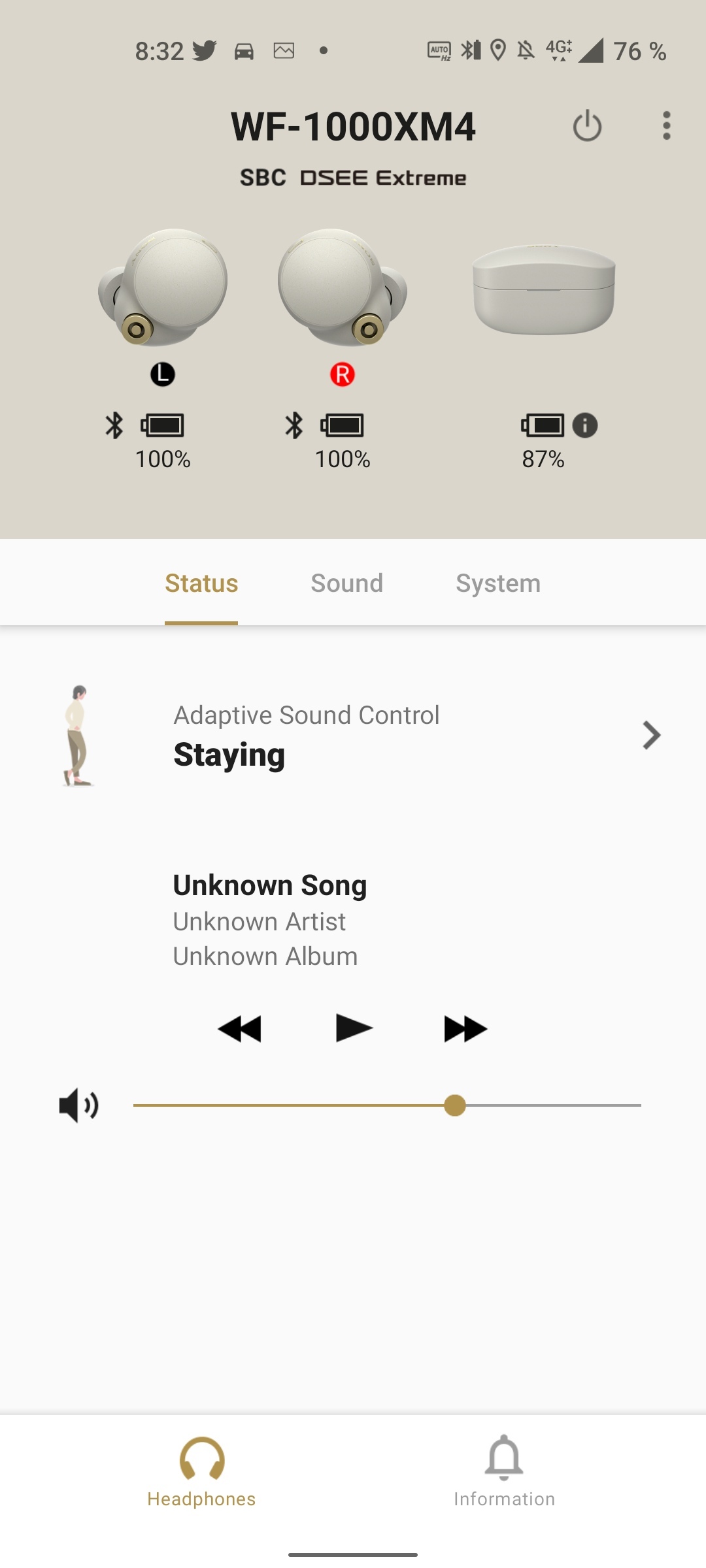This screenshot has height=1568, width=706.
Task: Skip forward to the next track
Action: coord(465,1028)
